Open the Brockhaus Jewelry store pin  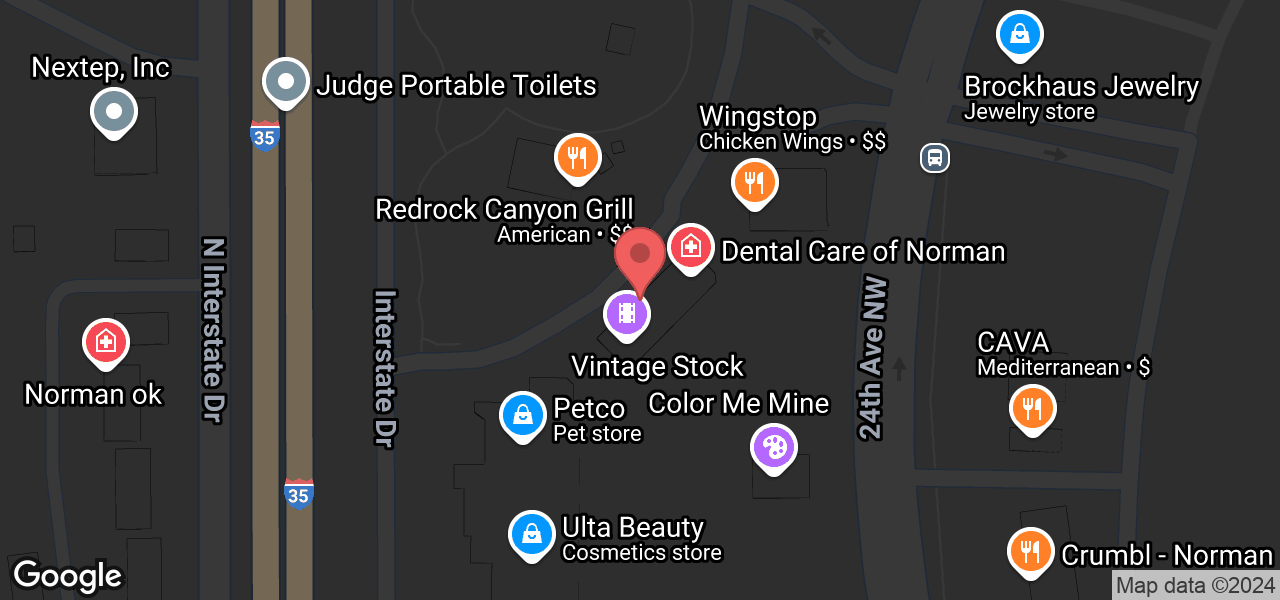(x=1019, y=34)
